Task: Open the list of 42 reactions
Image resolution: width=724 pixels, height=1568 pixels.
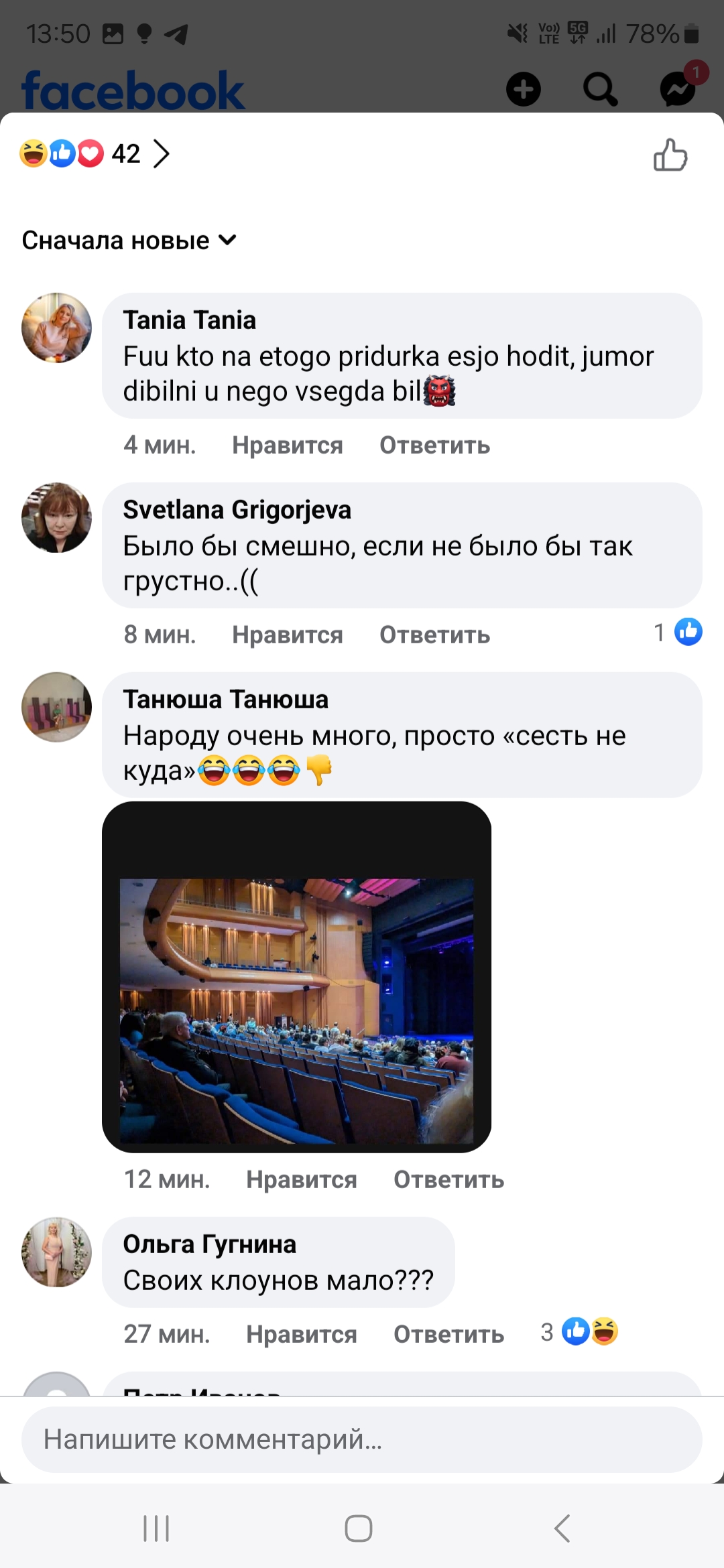Action: [95, 153]
